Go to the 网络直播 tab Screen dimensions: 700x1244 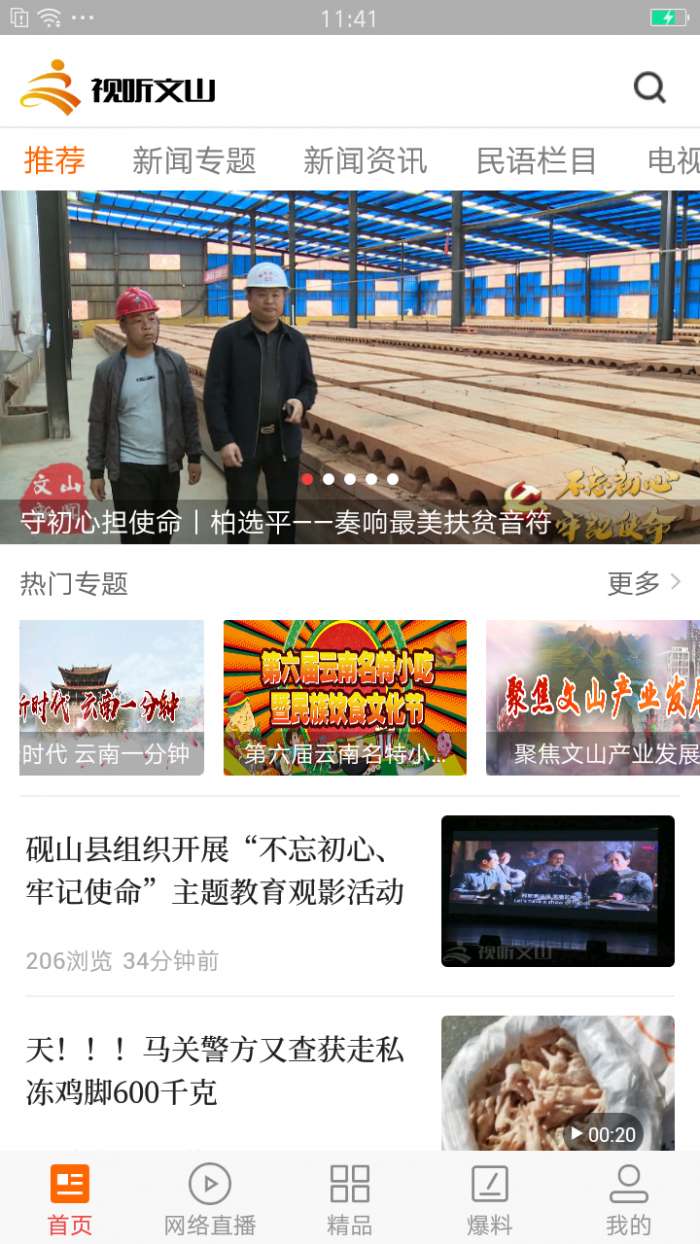point(210,1199)
